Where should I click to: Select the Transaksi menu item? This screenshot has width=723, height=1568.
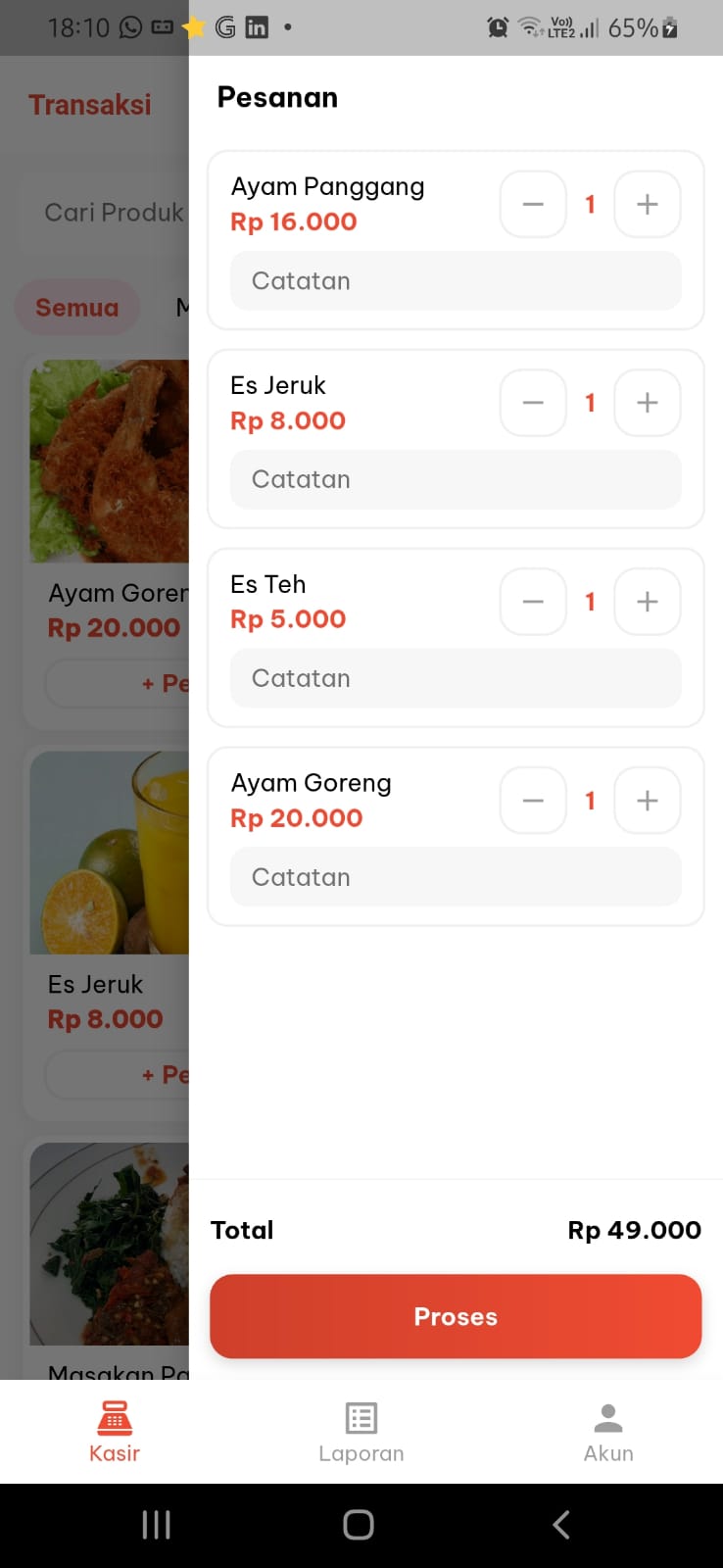click(x=90, y=105)
